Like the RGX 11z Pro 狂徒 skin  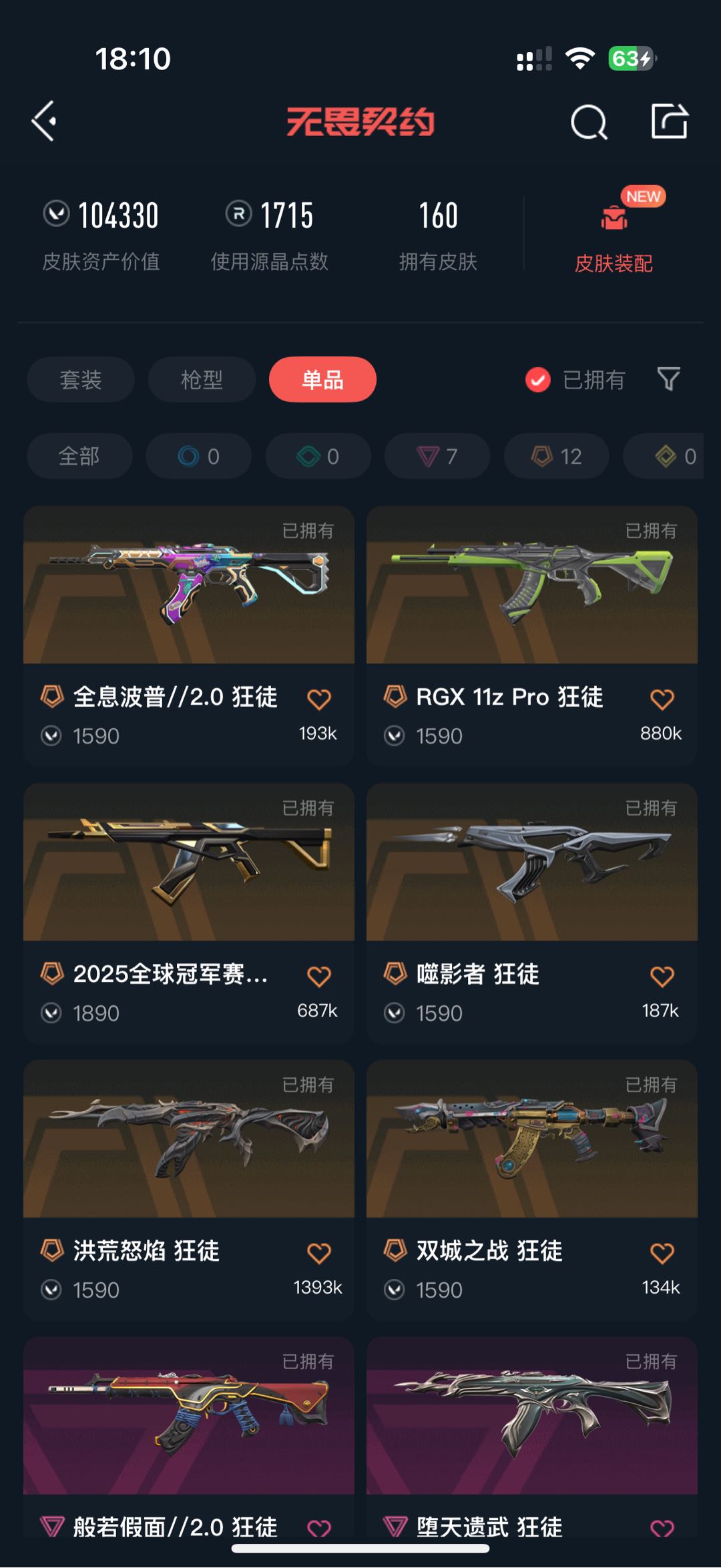click(662, 700)
